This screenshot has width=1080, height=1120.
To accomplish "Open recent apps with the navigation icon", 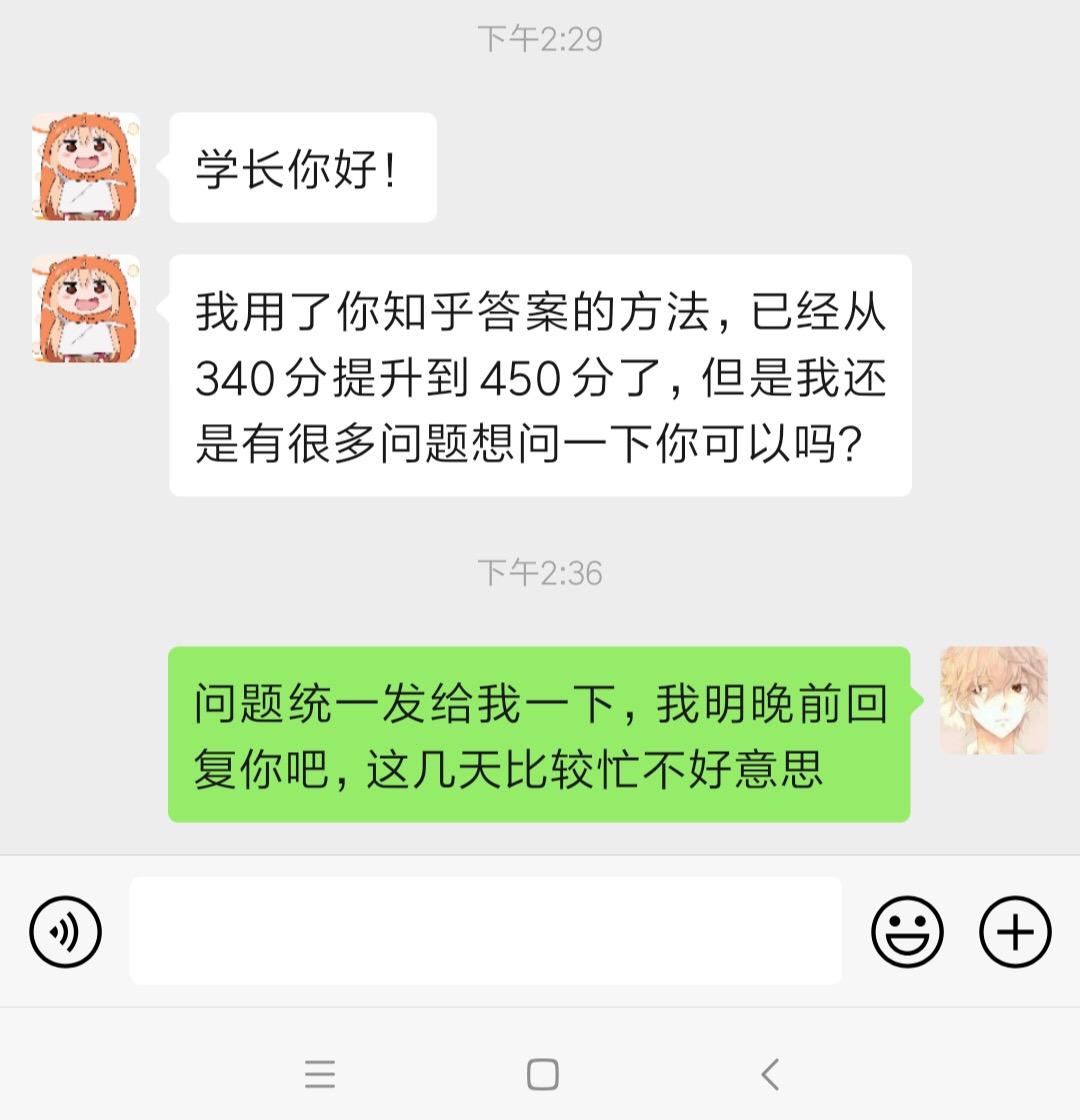I will tap(319, 1072).
